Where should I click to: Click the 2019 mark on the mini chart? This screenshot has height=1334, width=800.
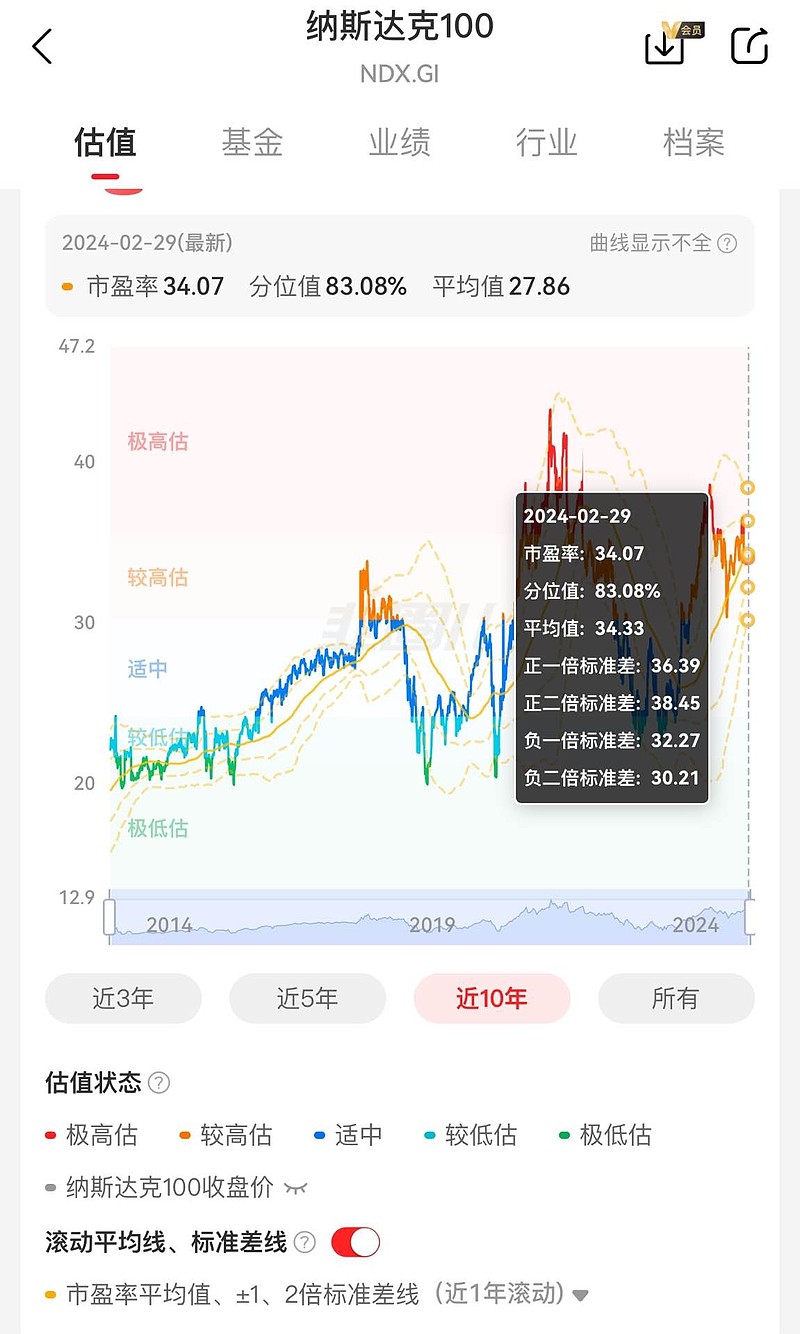point(432,925)
